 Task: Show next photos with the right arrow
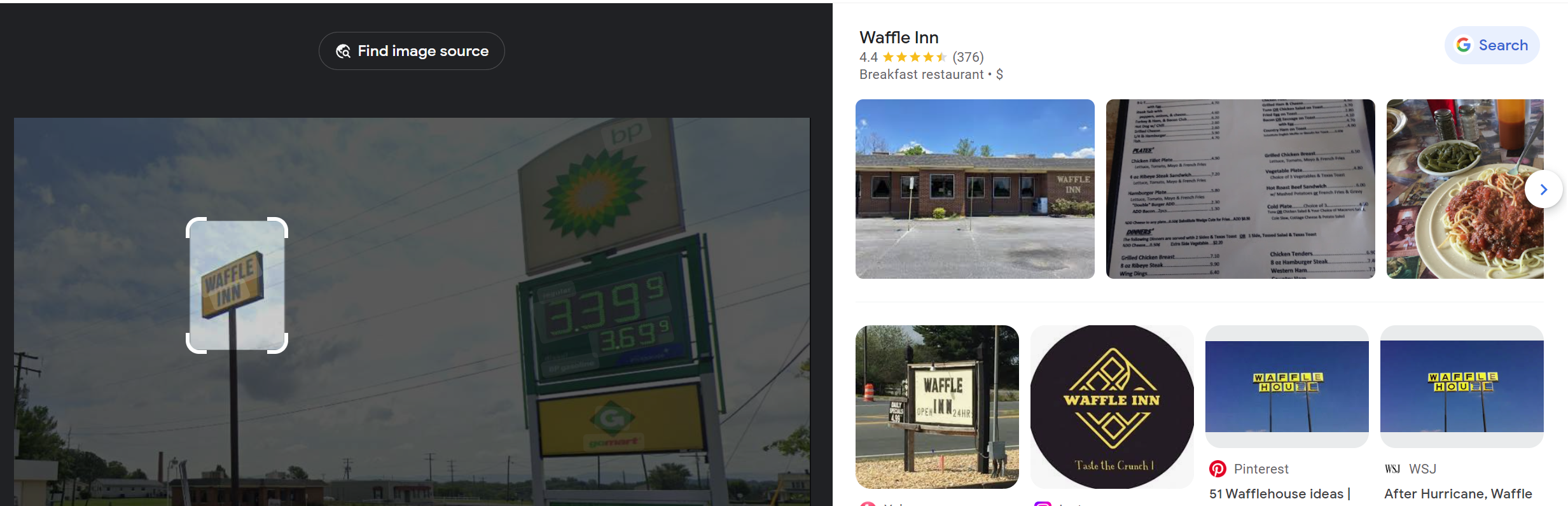(1543, 189)
